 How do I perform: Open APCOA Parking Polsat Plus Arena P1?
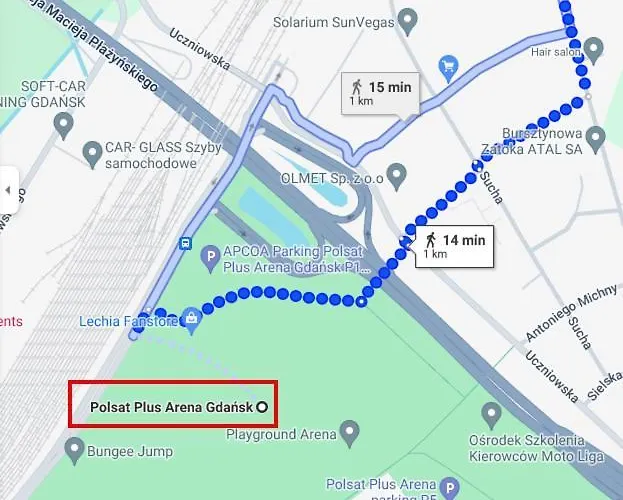209,259
